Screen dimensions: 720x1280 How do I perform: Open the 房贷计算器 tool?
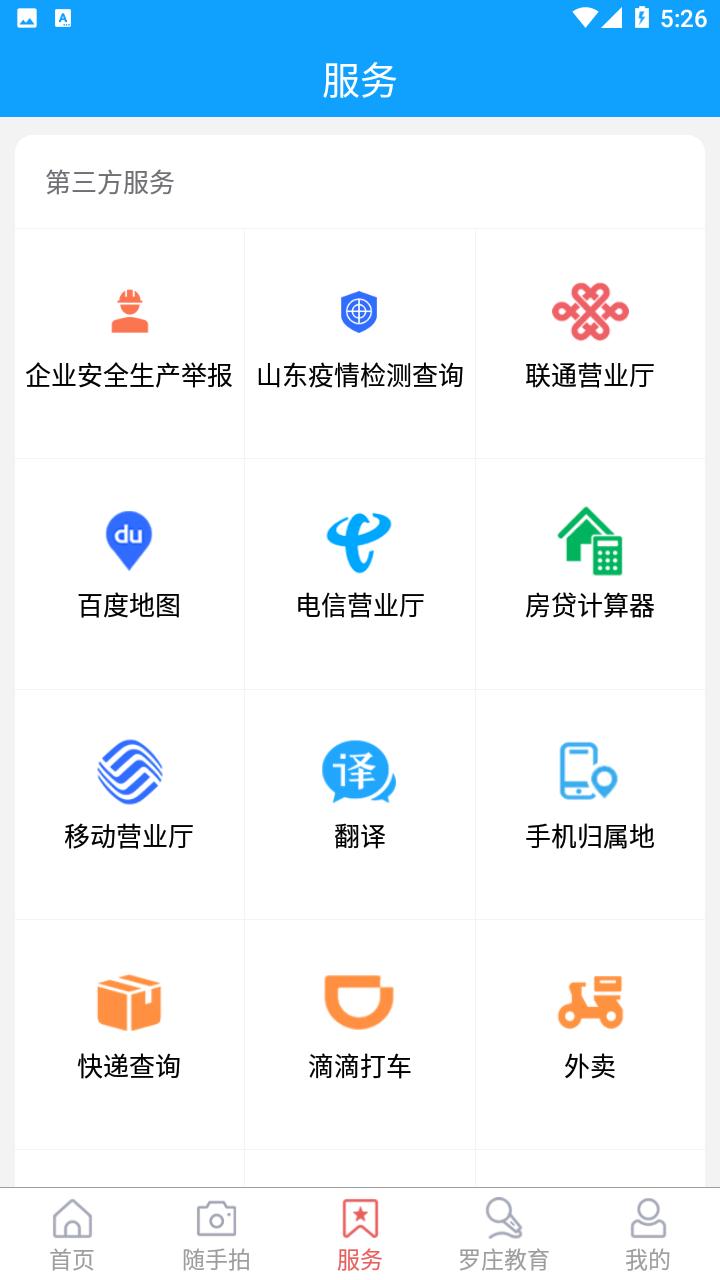pos(590,573)
